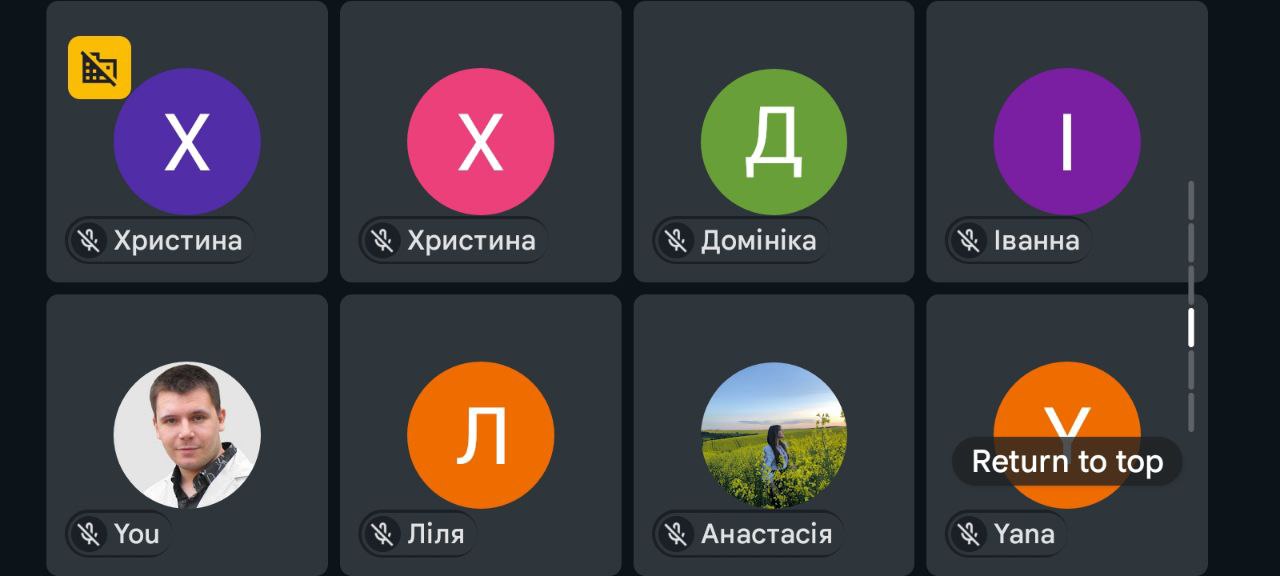Tap your own video tile labeled You

[x=187, y=435]
